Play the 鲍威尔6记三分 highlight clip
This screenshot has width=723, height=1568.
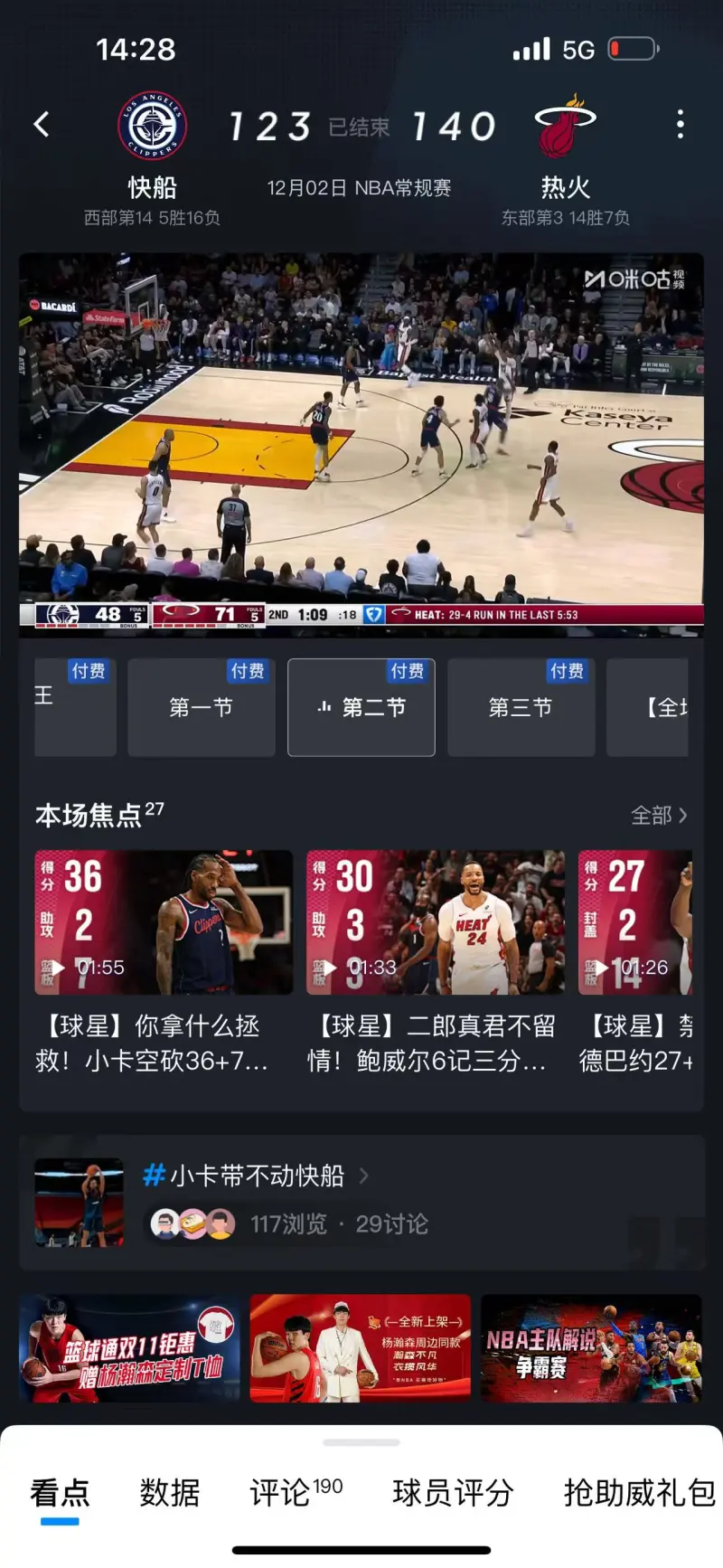click(x=436, y=922)
